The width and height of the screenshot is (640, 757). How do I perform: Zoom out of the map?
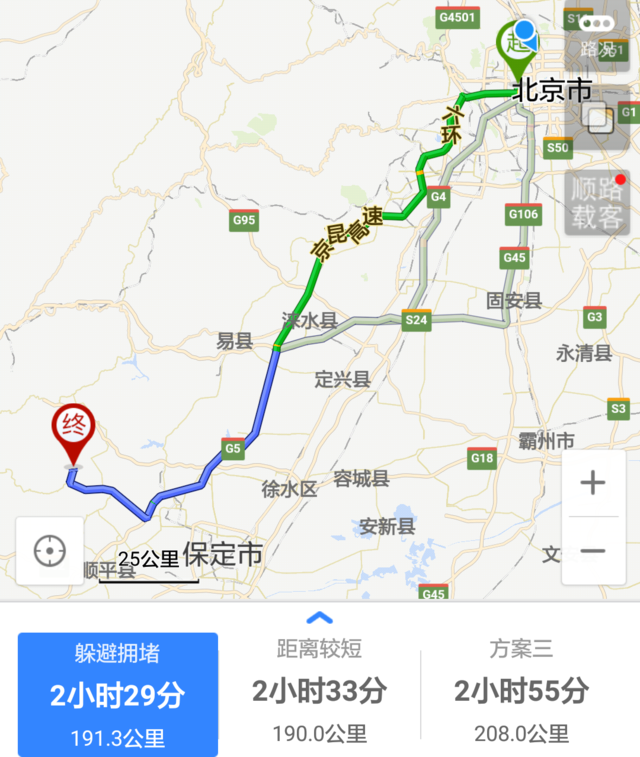pyautogui.click(x=593, y=551)
